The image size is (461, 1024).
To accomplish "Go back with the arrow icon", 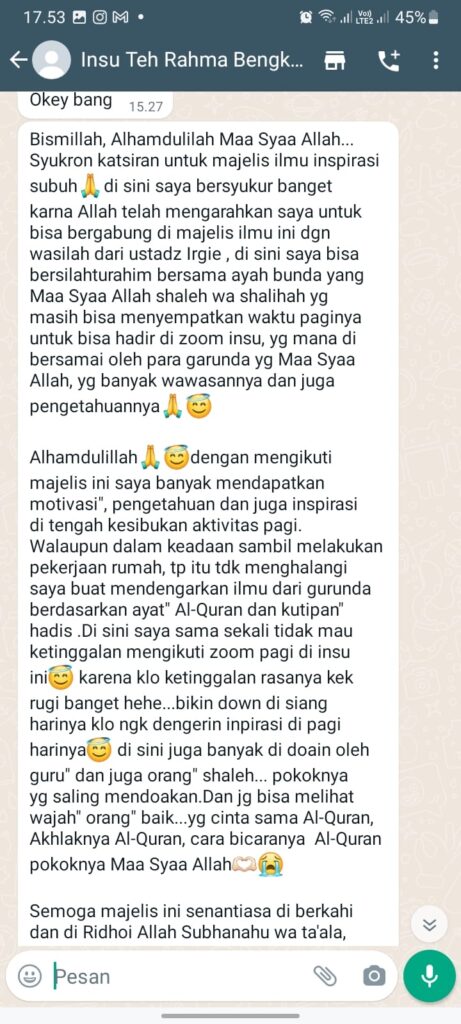I will [18, 60].
